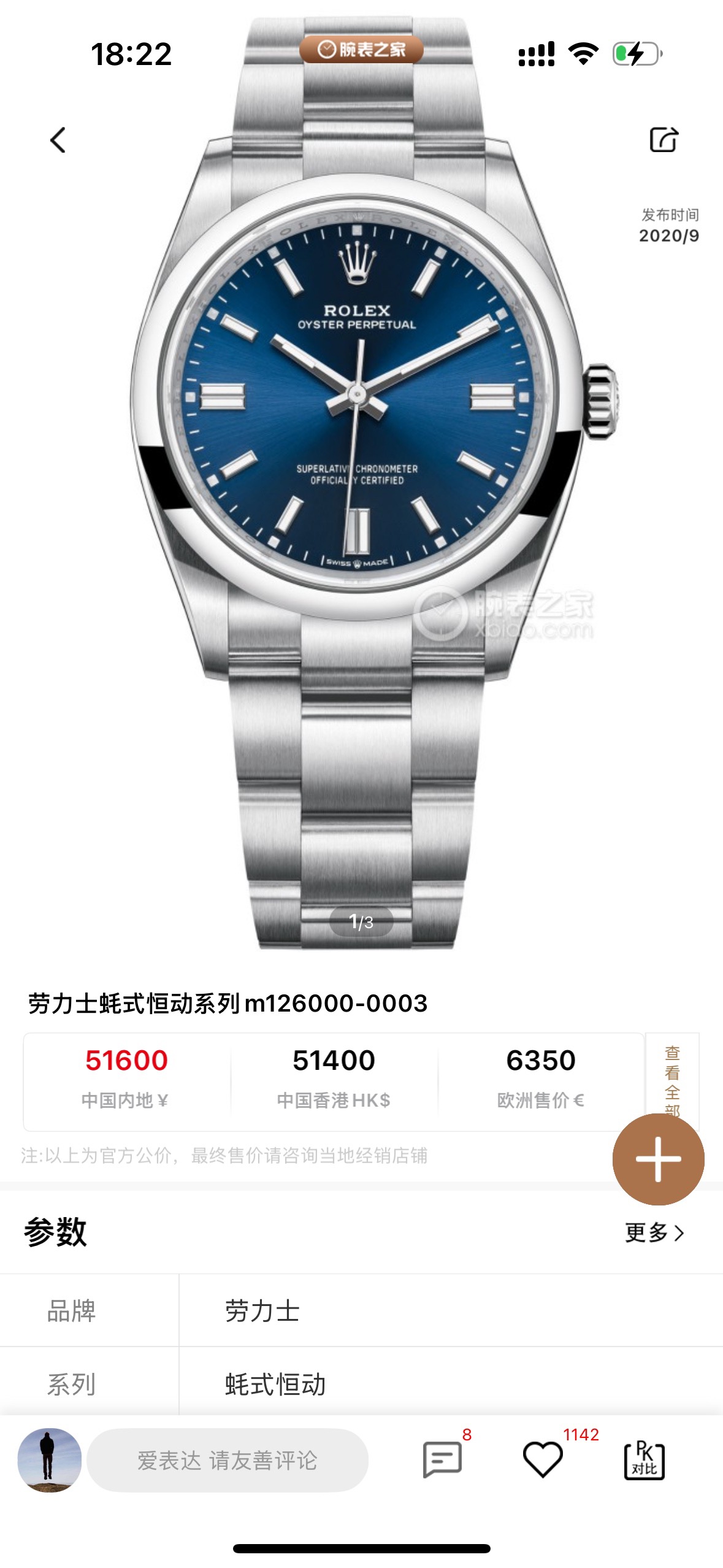Tap the 腕表之家 badge at top
The width and height of the screenshot is (723, 1568).
coord(361,49)
